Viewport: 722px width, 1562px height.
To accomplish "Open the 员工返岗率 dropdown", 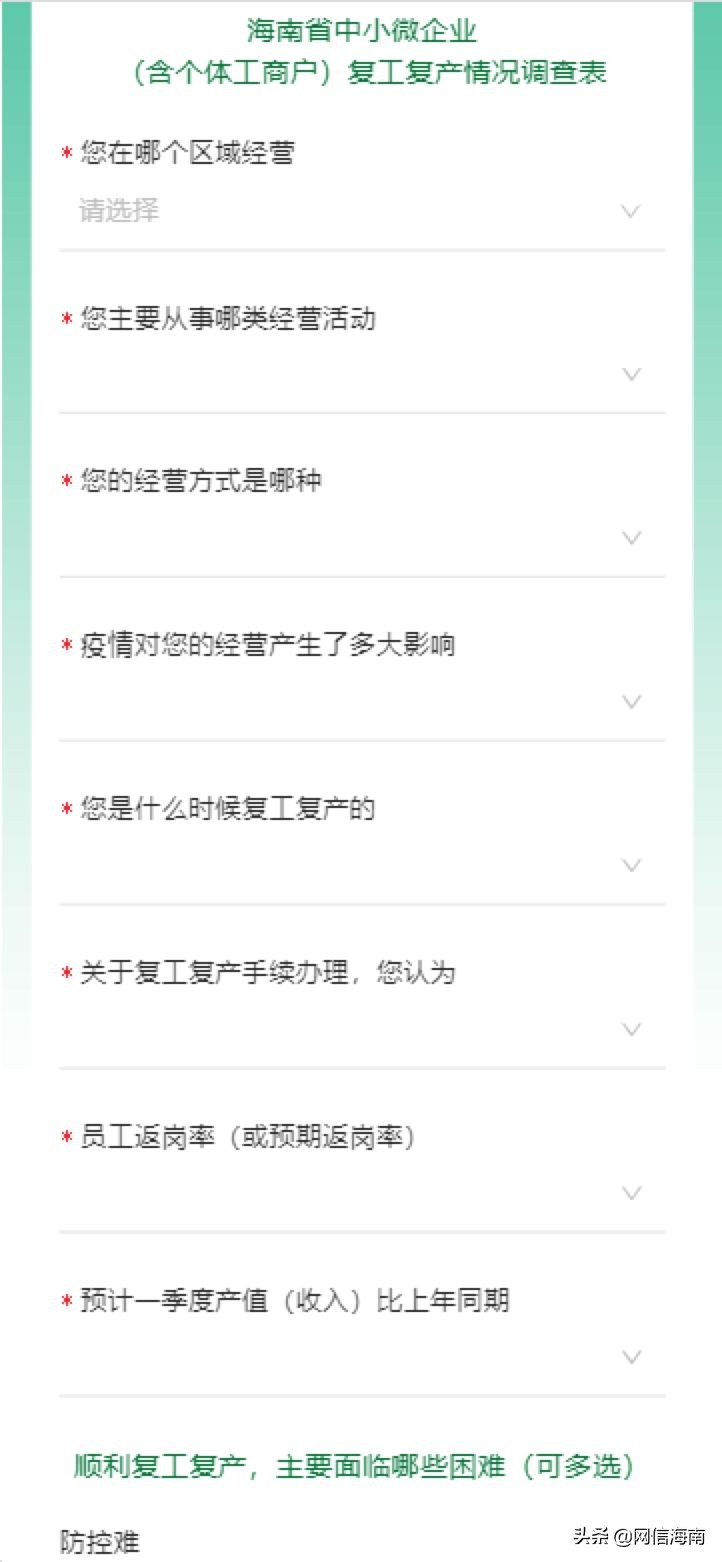I will [x=360, y=1192].
